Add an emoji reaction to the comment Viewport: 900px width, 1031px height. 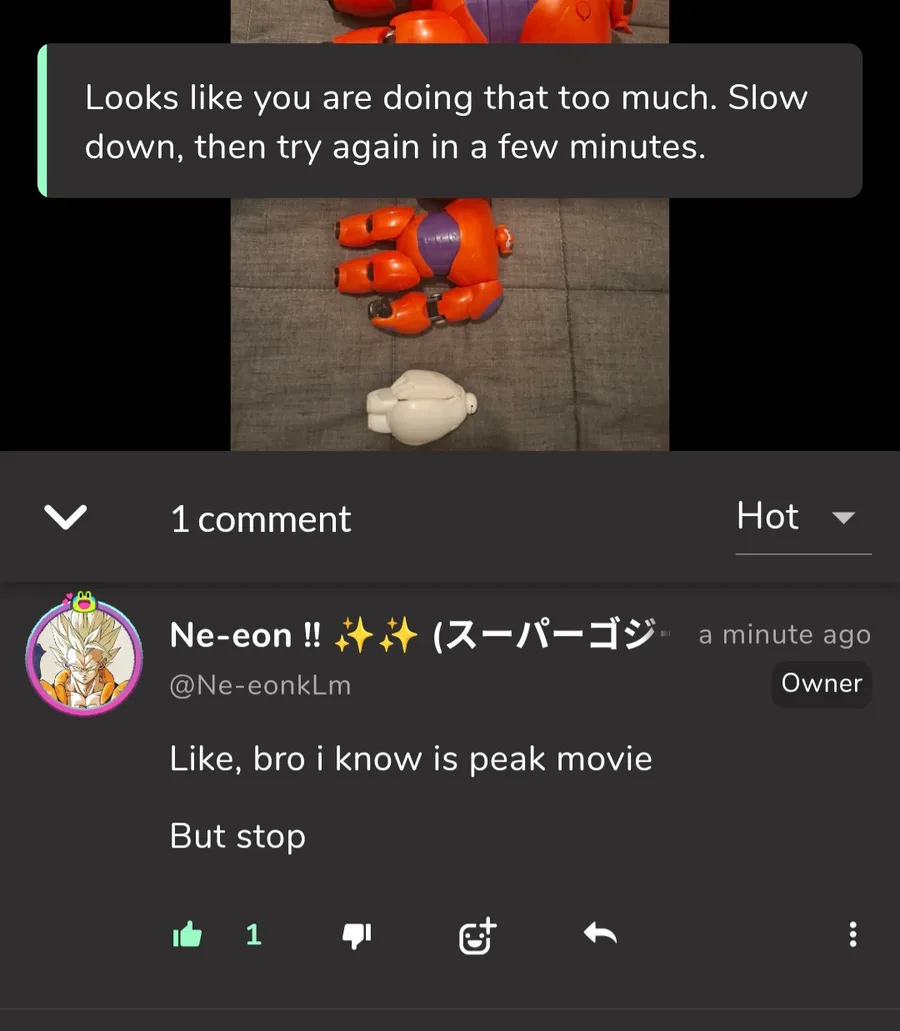coord(477,935)
